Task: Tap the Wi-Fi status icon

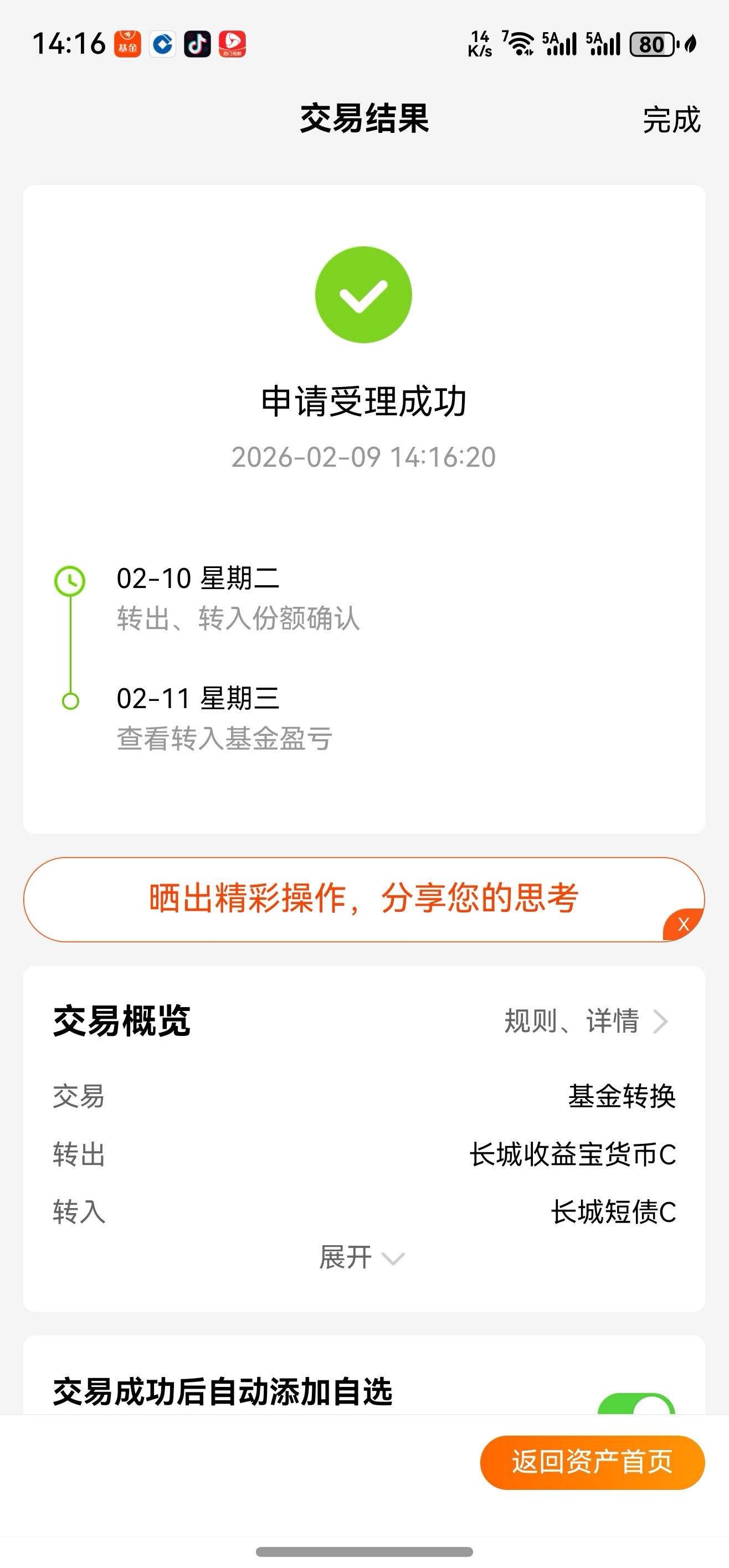Action: (516, 43)
